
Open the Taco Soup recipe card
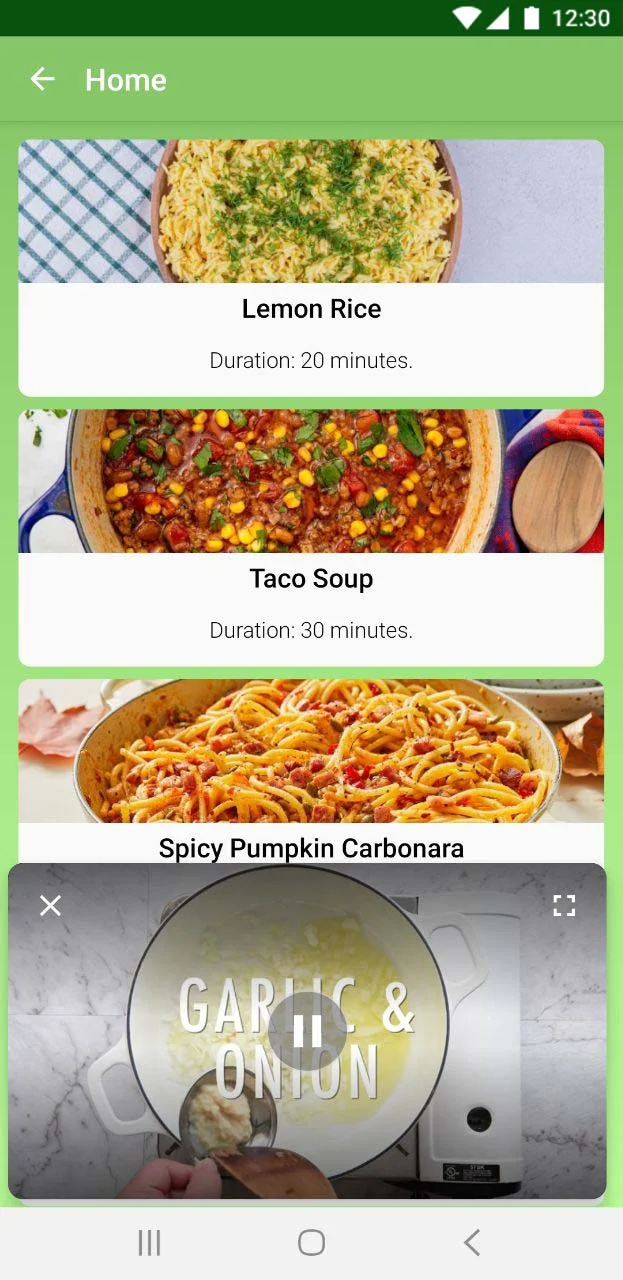pos(311,537)
